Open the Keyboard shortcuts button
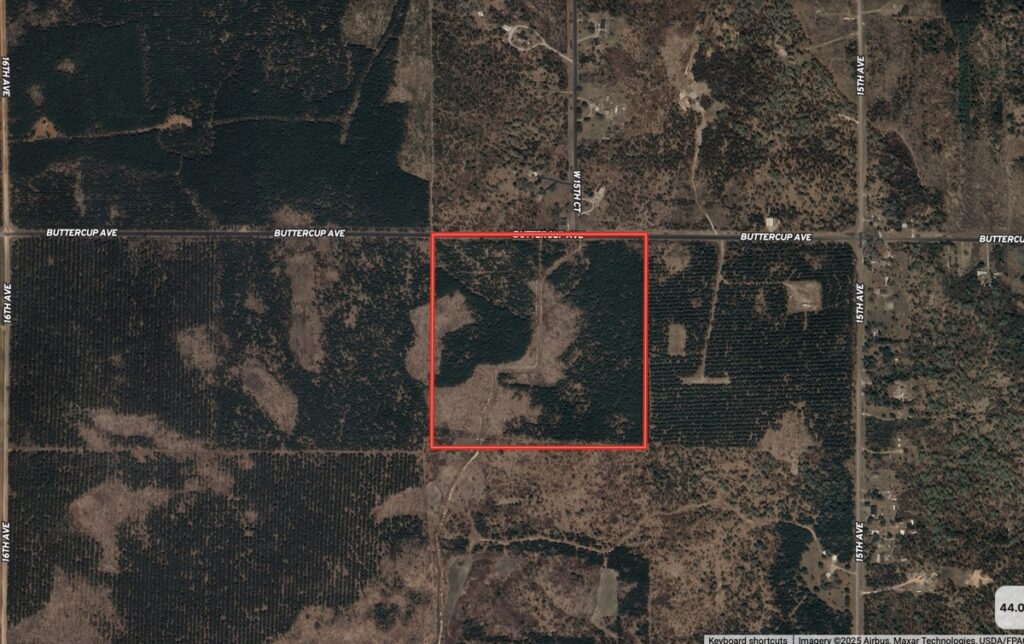 [x=748, y=639]
